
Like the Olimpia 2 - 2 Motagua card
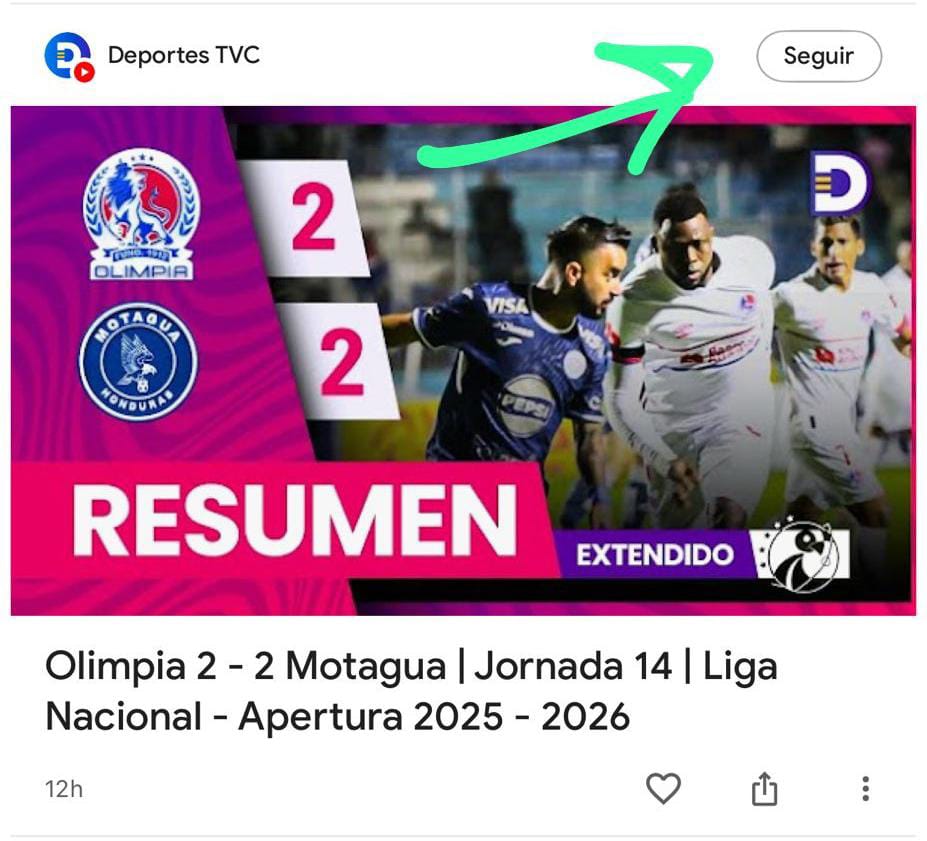663,789
